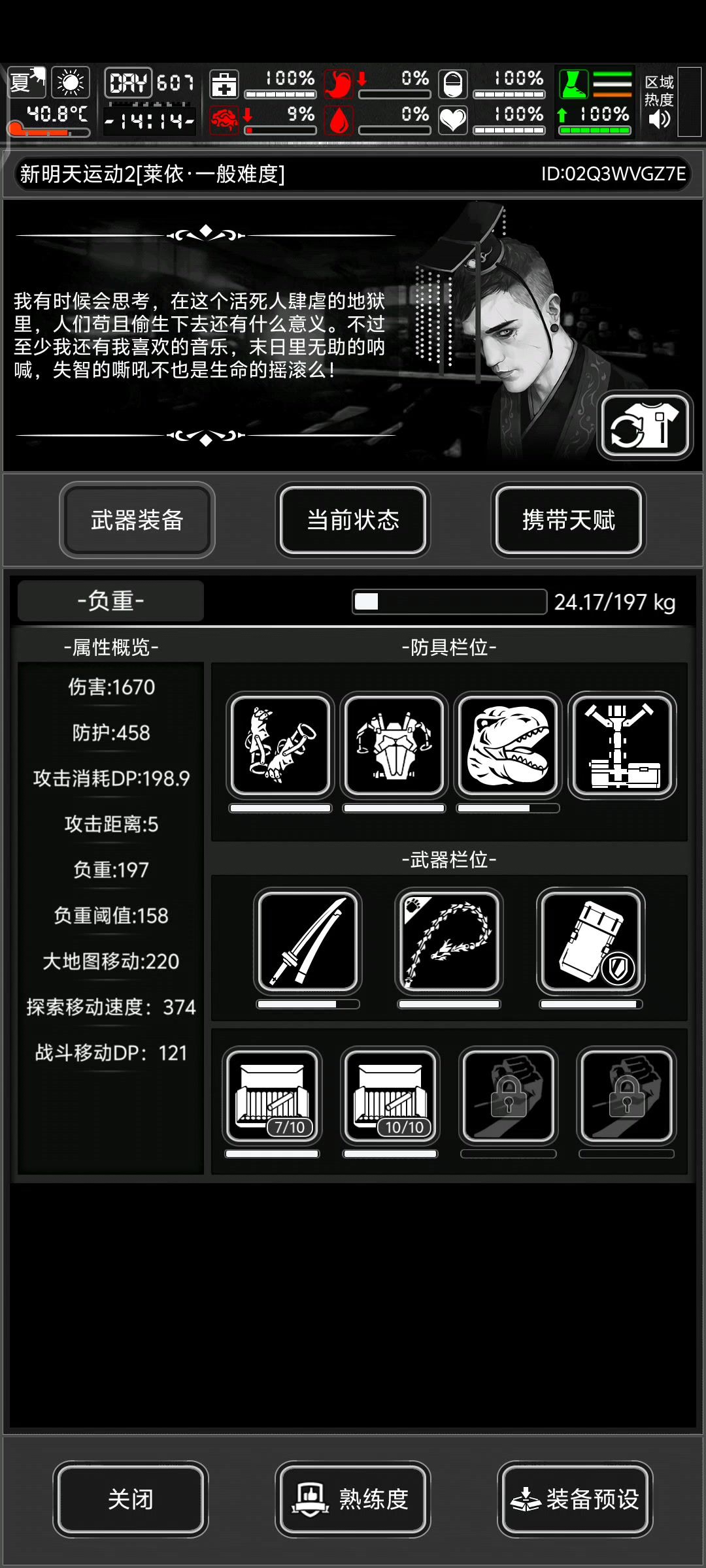Image resolution: width=706 pixels, height=1568 pixels.
Task: Open the dinosaur head armor slot
Action: [508, 745]
